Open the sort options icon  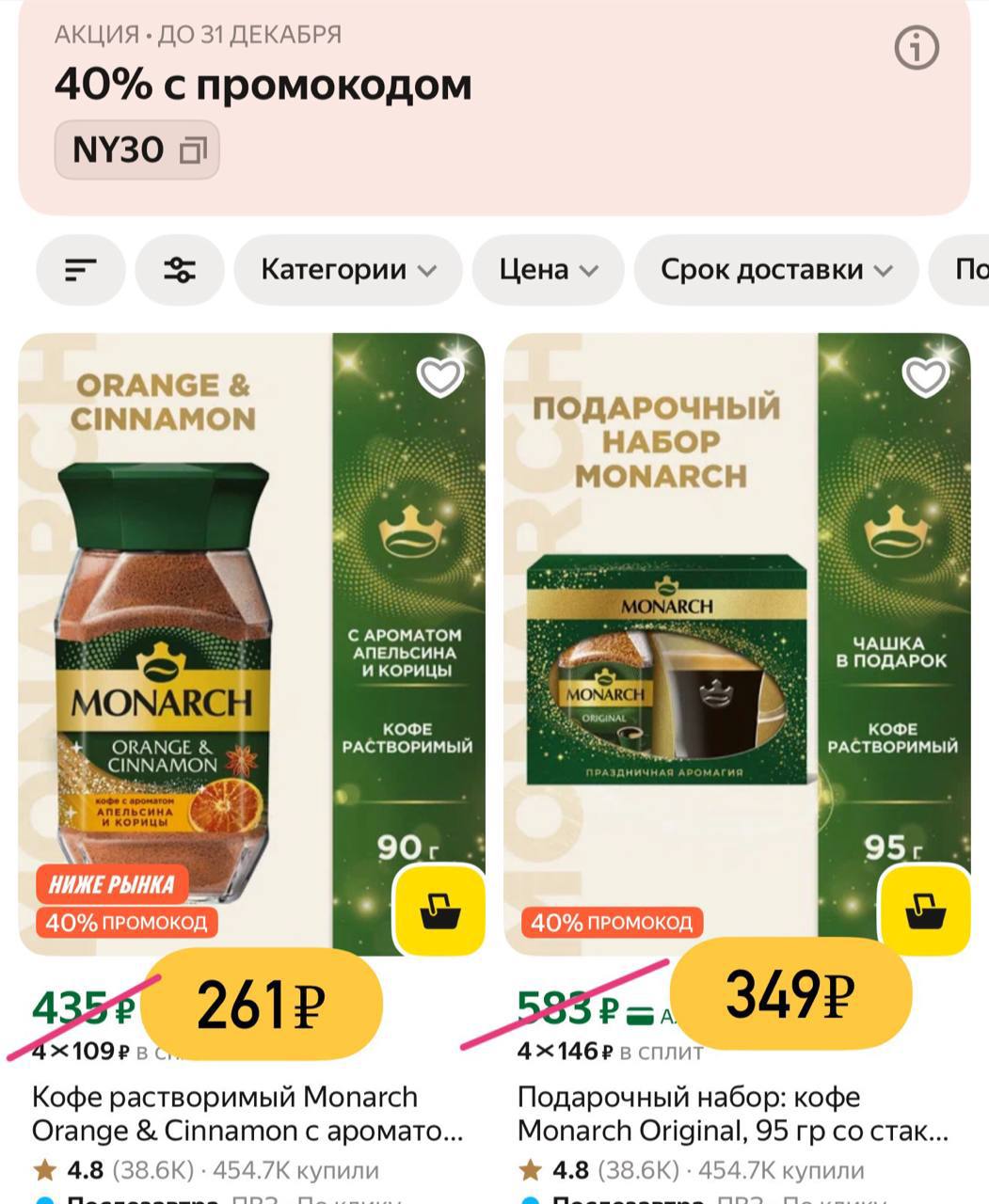81,271
